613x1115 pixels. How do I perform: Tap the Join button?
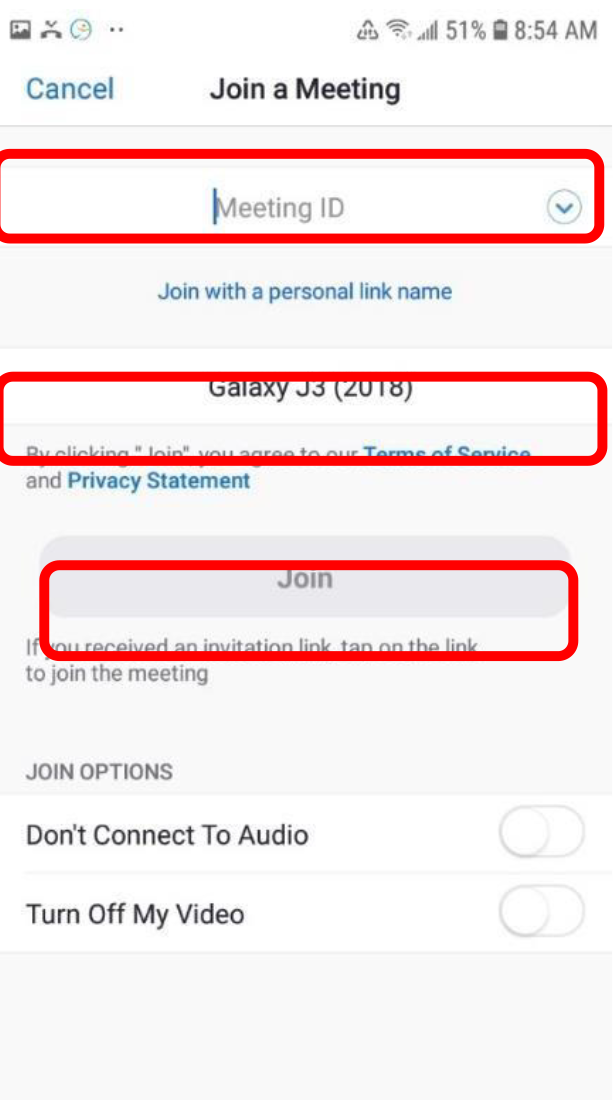click(304, 578)
